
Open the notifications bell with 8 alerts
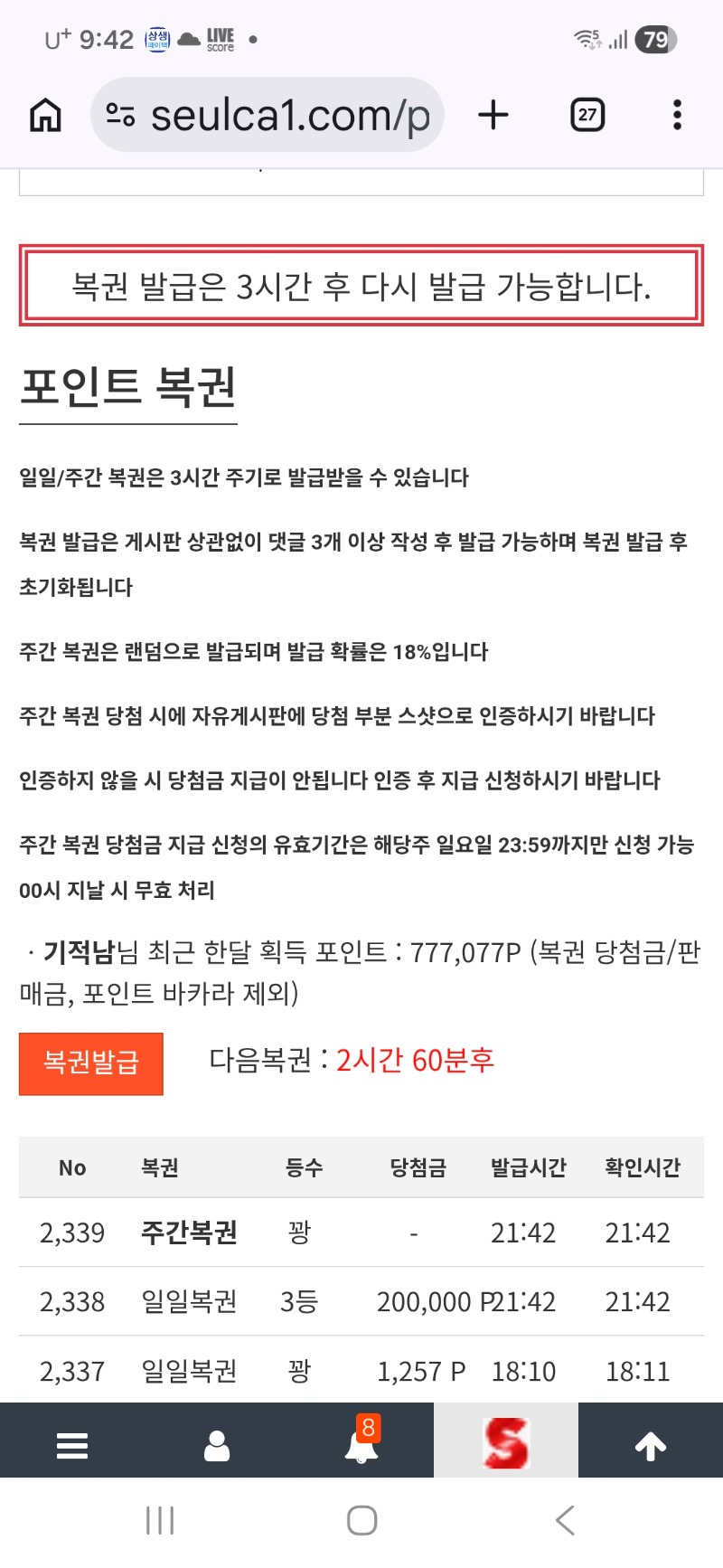361,1444
